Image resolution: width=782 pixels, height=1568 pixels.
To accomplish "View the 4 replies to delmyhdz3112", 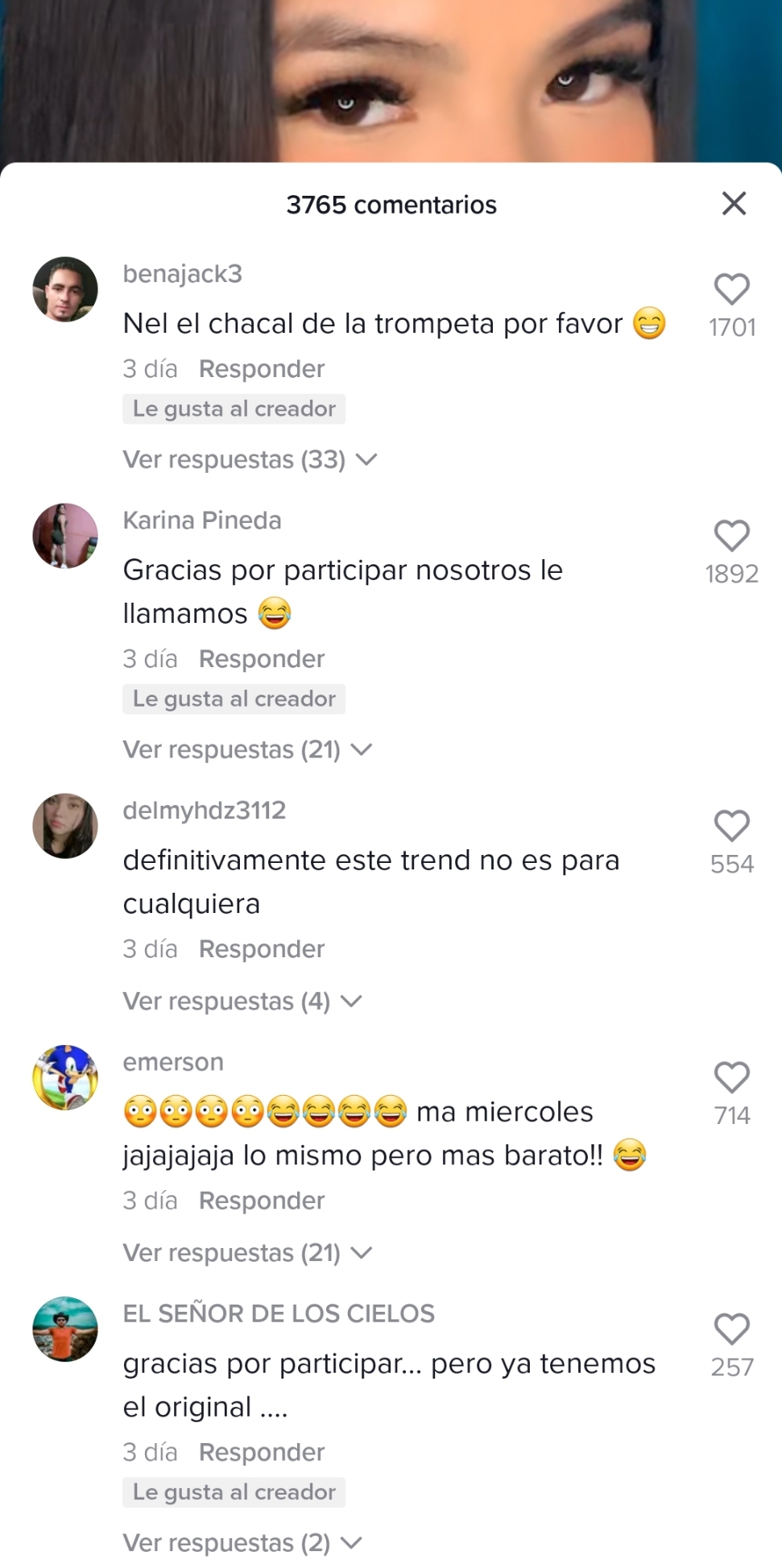I will click(242, 1001).
